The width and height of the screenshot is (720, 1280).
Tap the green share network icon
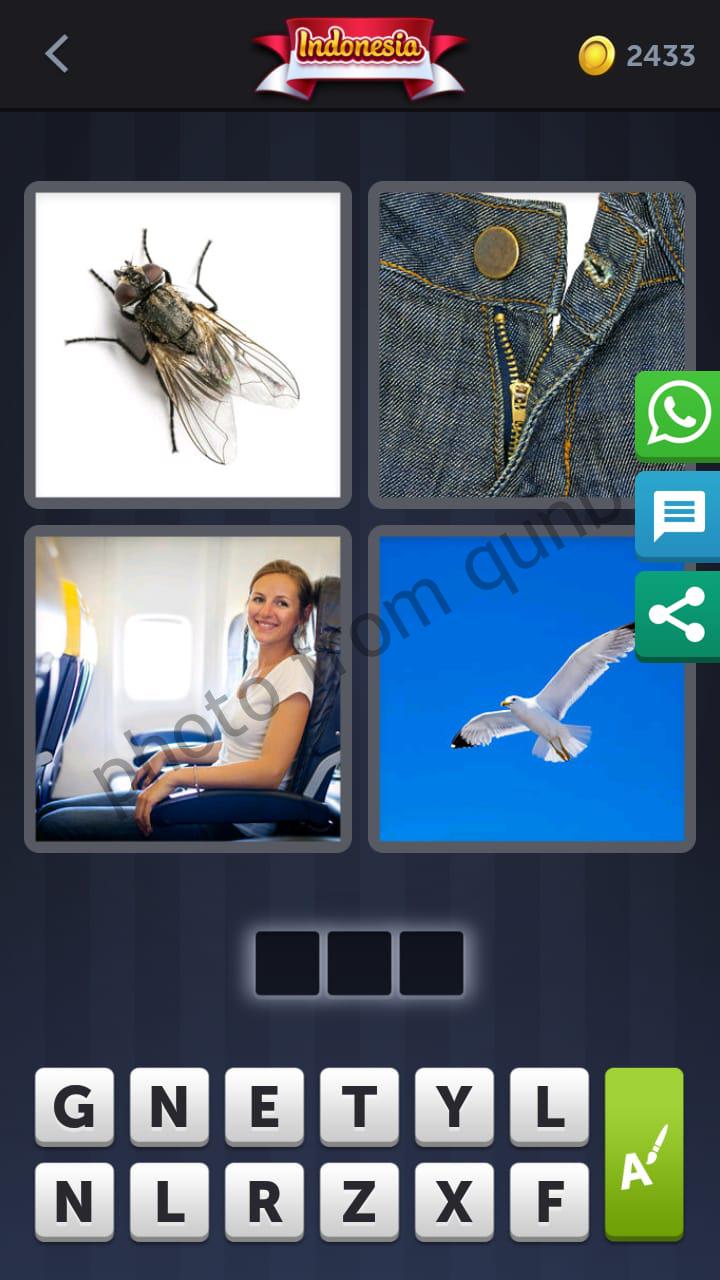[678, 615]
